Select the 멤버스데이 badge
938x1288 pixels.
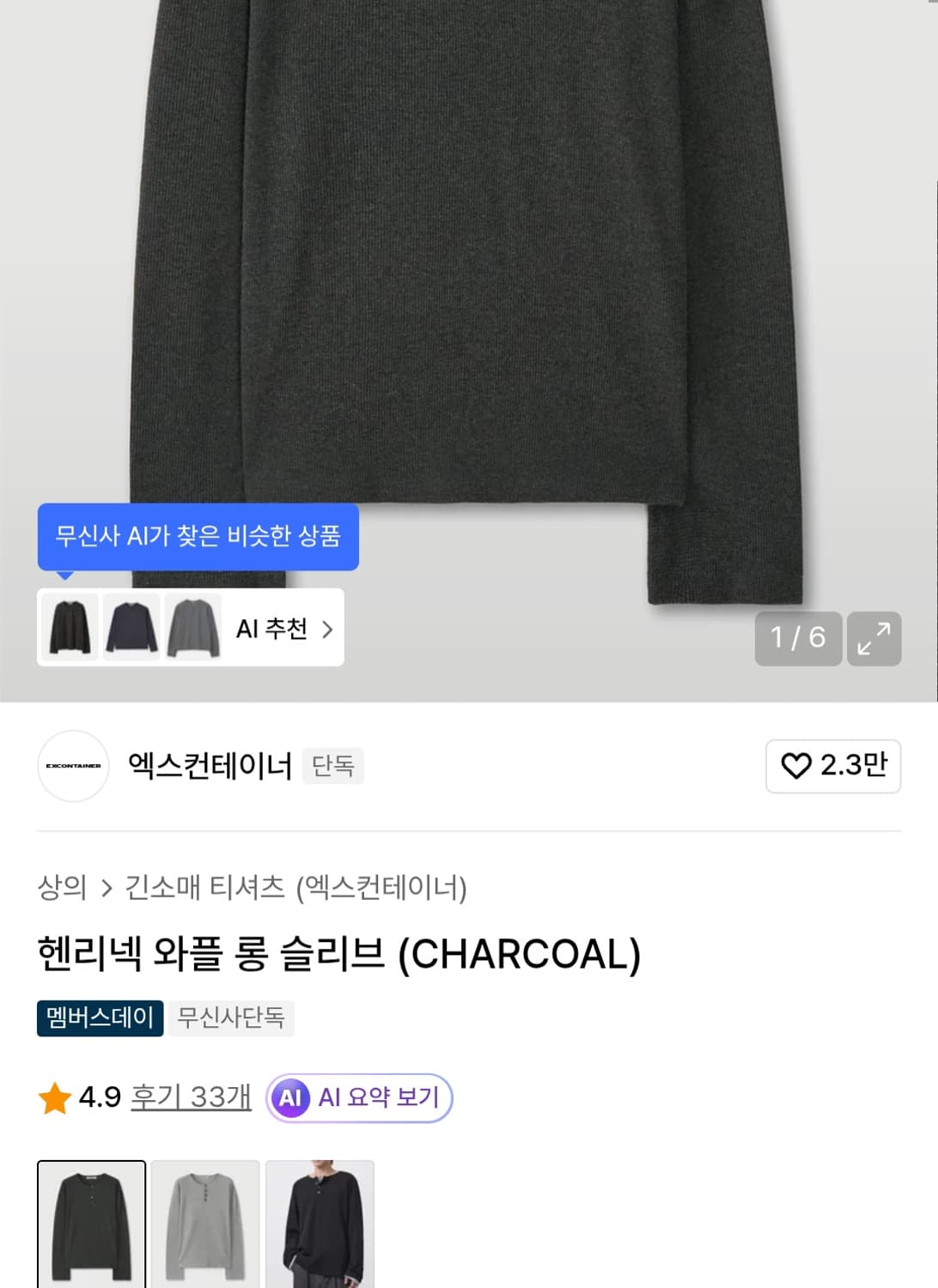pos(100,1019)
